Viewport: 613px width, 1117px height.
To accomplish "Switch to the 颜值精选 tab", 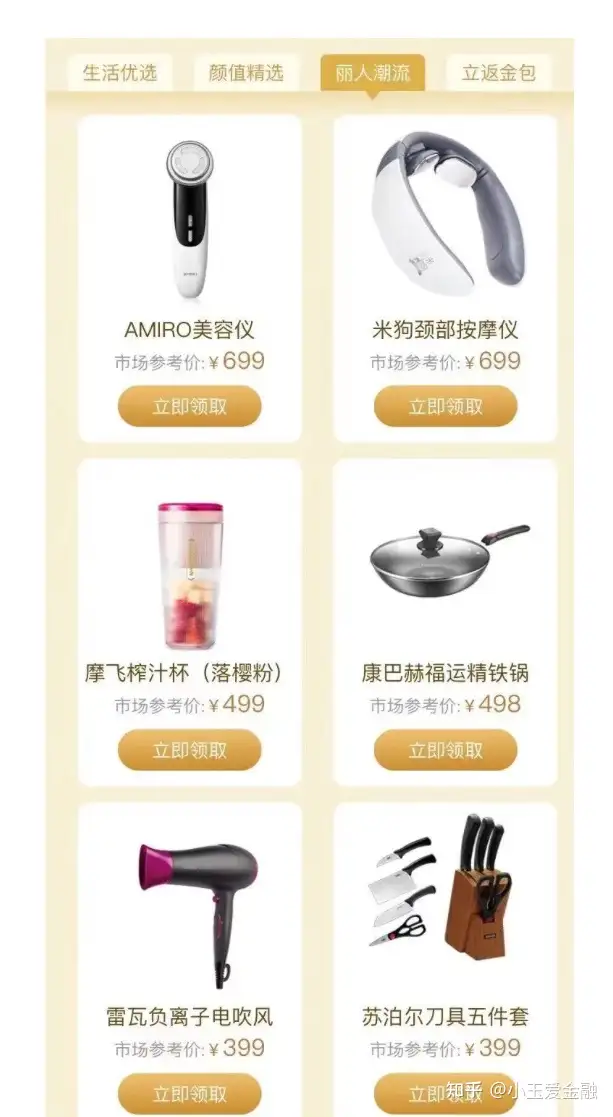I will pyautogui.click(x=246, y=73).
